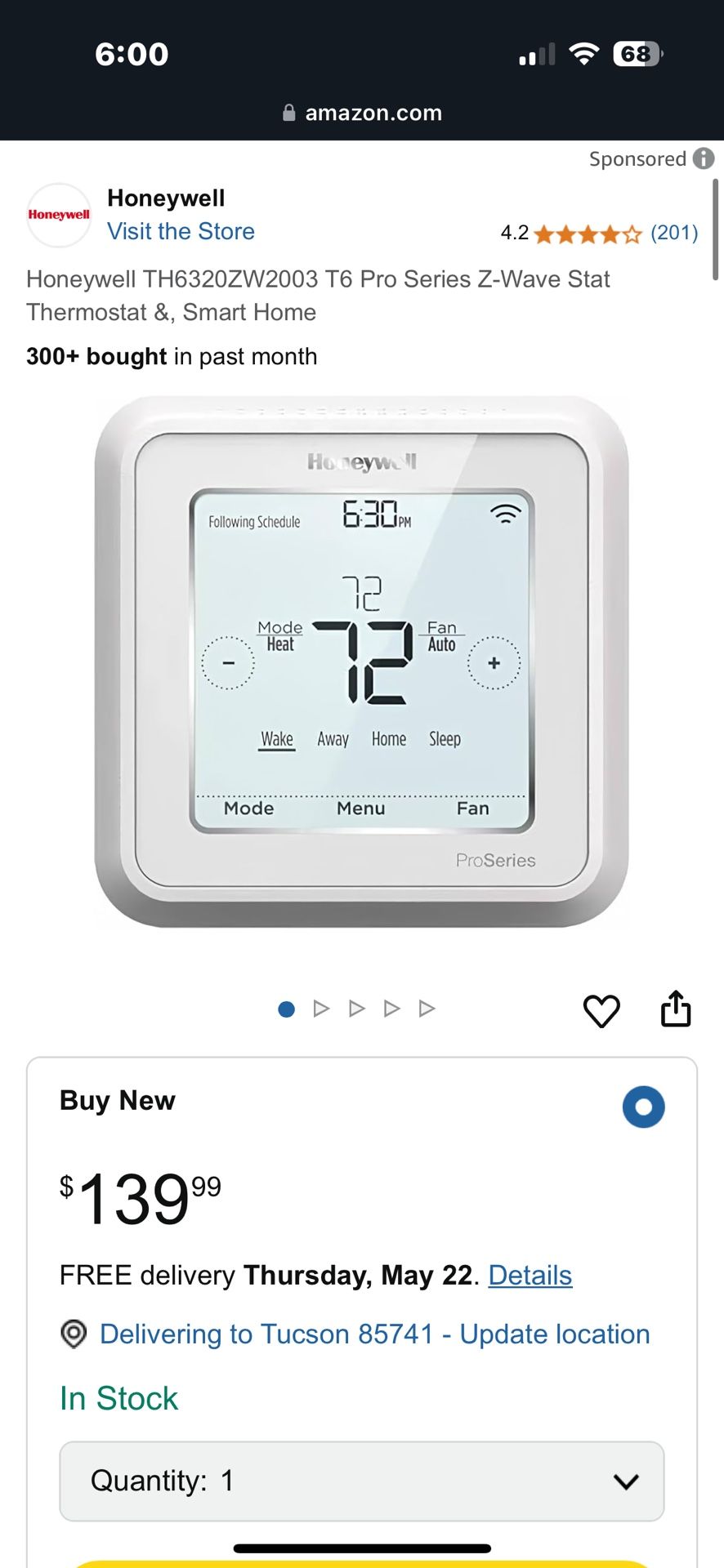Image resolution: width=724 pixels, height=1568 pixels.
Task: Open delivery Details link
Action: pos(530,1275)
